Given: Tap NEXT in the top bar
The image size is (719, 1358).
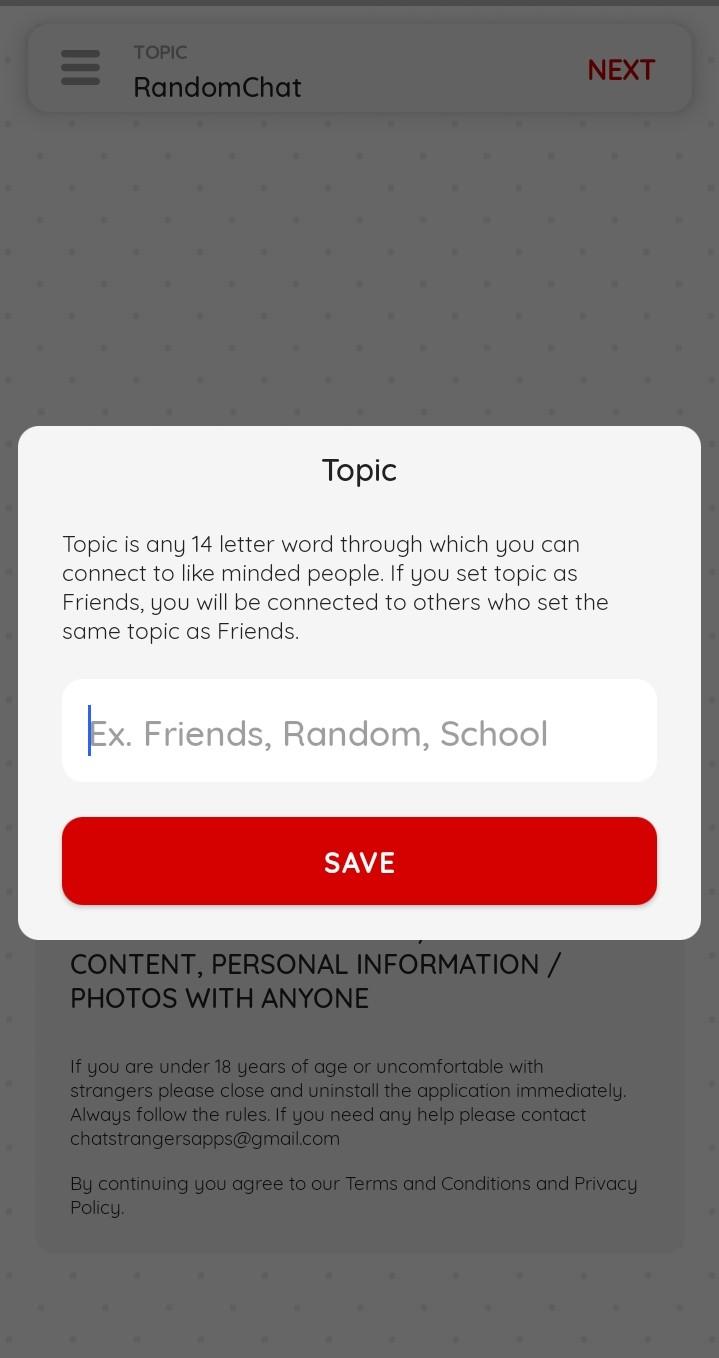Looking at the screenshot, I should [621, 70].
